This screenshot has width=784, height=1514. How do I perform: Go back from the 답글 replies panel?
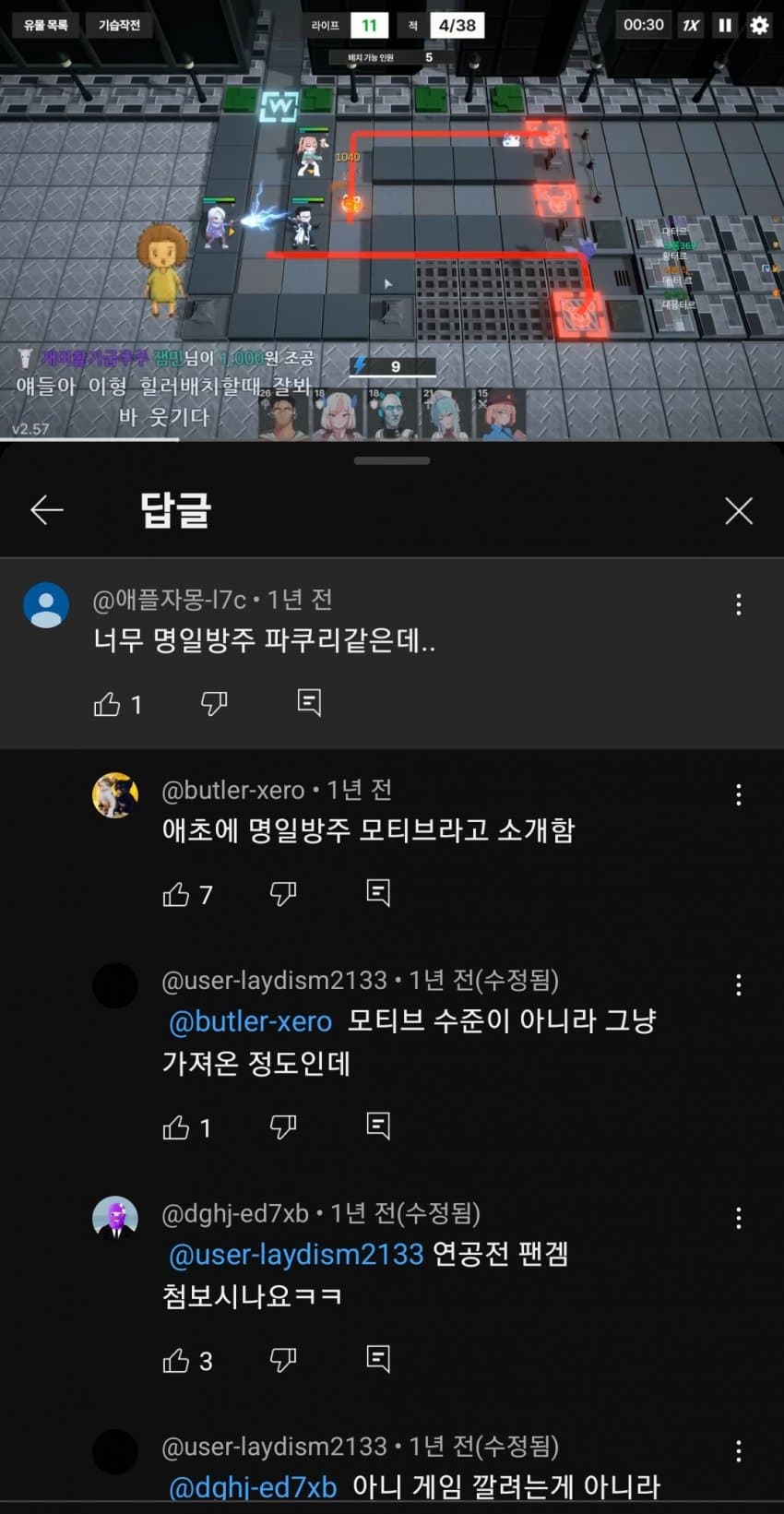click(47, 509)
